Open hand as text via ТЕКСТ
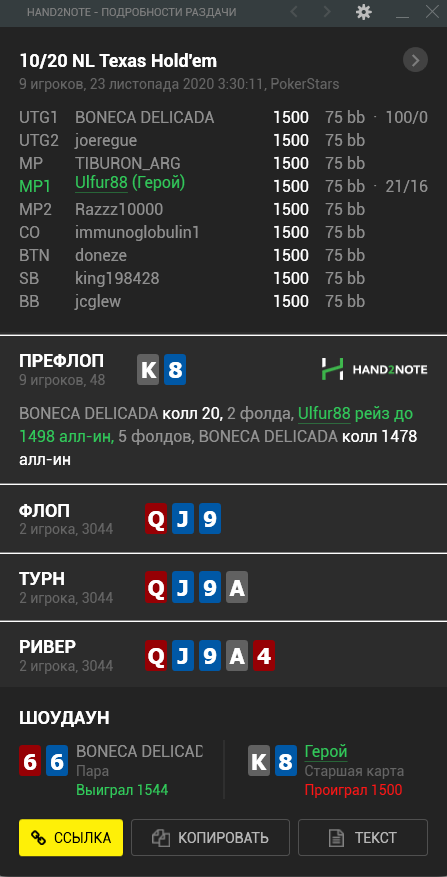 point(363,837)
